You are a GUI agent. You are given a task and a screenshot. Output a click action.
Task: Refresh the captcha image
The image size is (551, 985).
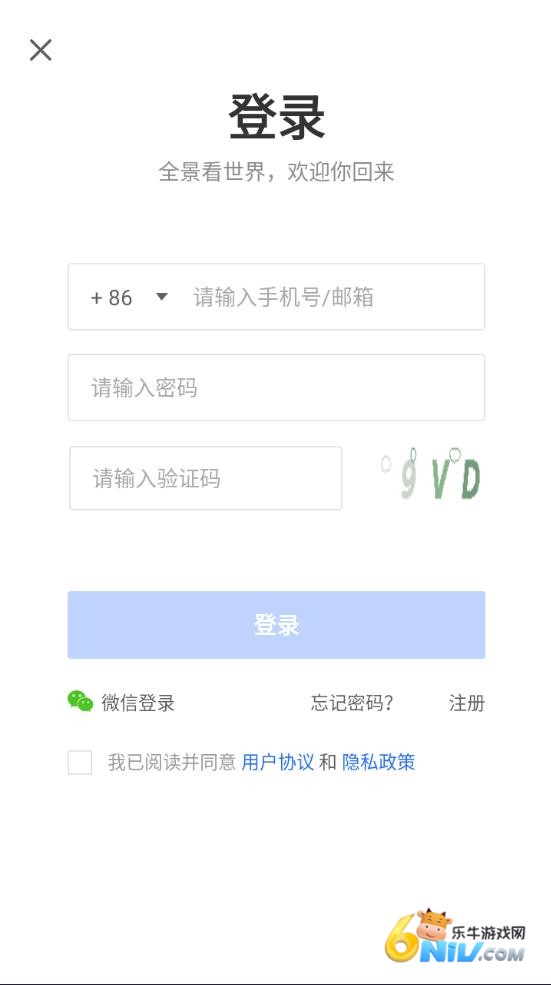click(431, 476)
